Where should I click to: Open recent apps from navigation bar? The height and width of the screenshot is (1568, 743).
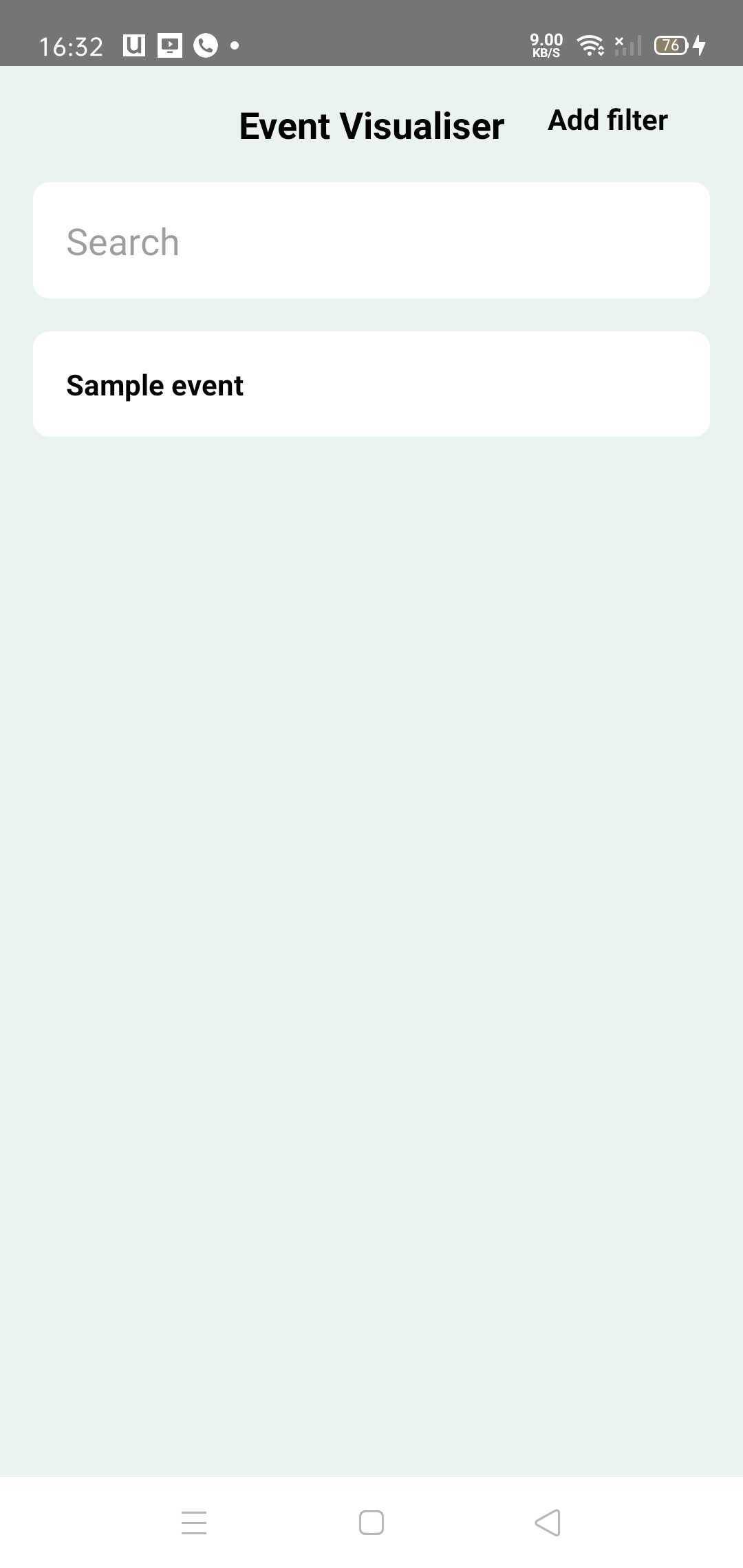194,1522
